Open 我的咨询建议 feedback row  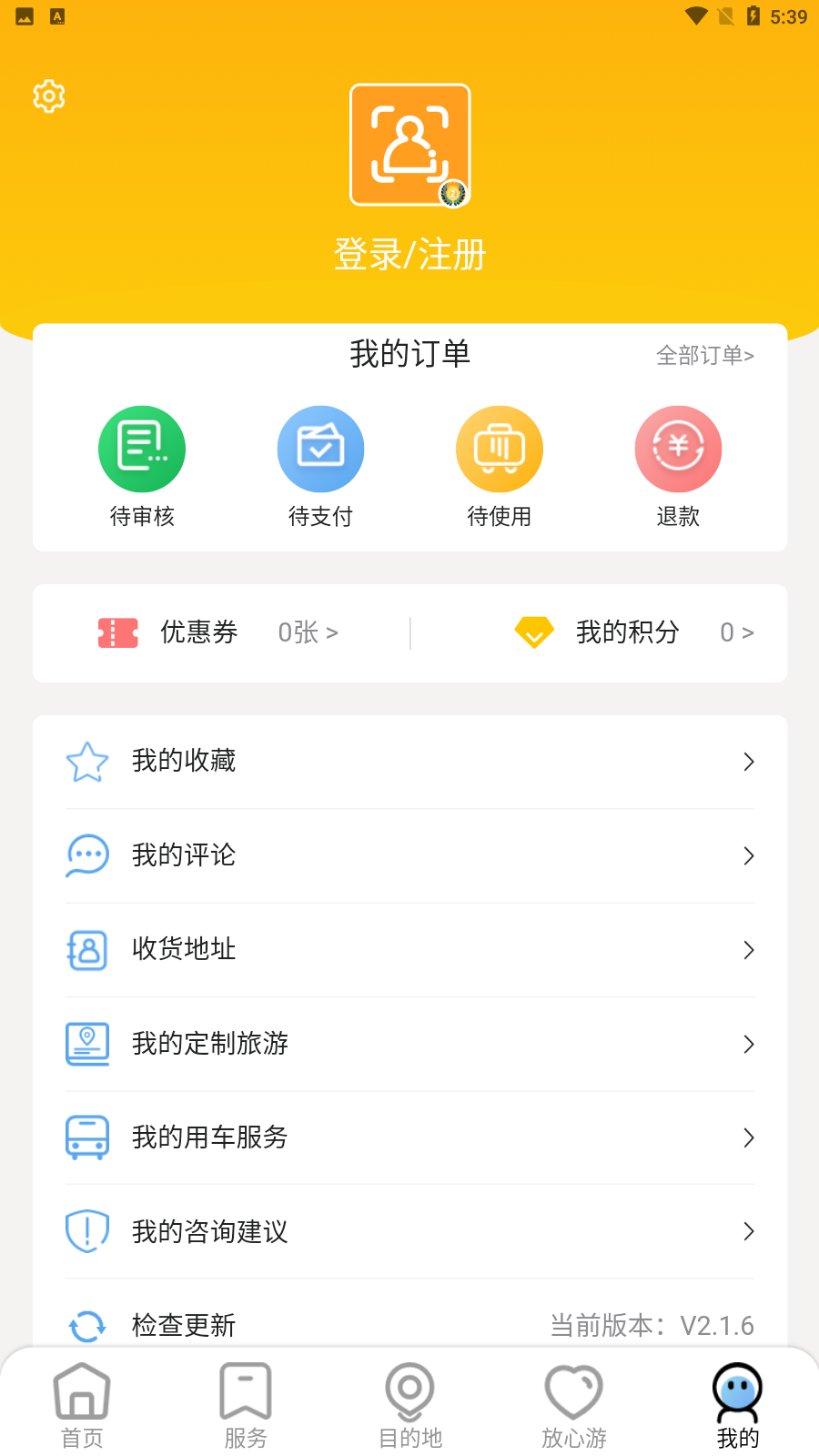(x=409, y=1232)
